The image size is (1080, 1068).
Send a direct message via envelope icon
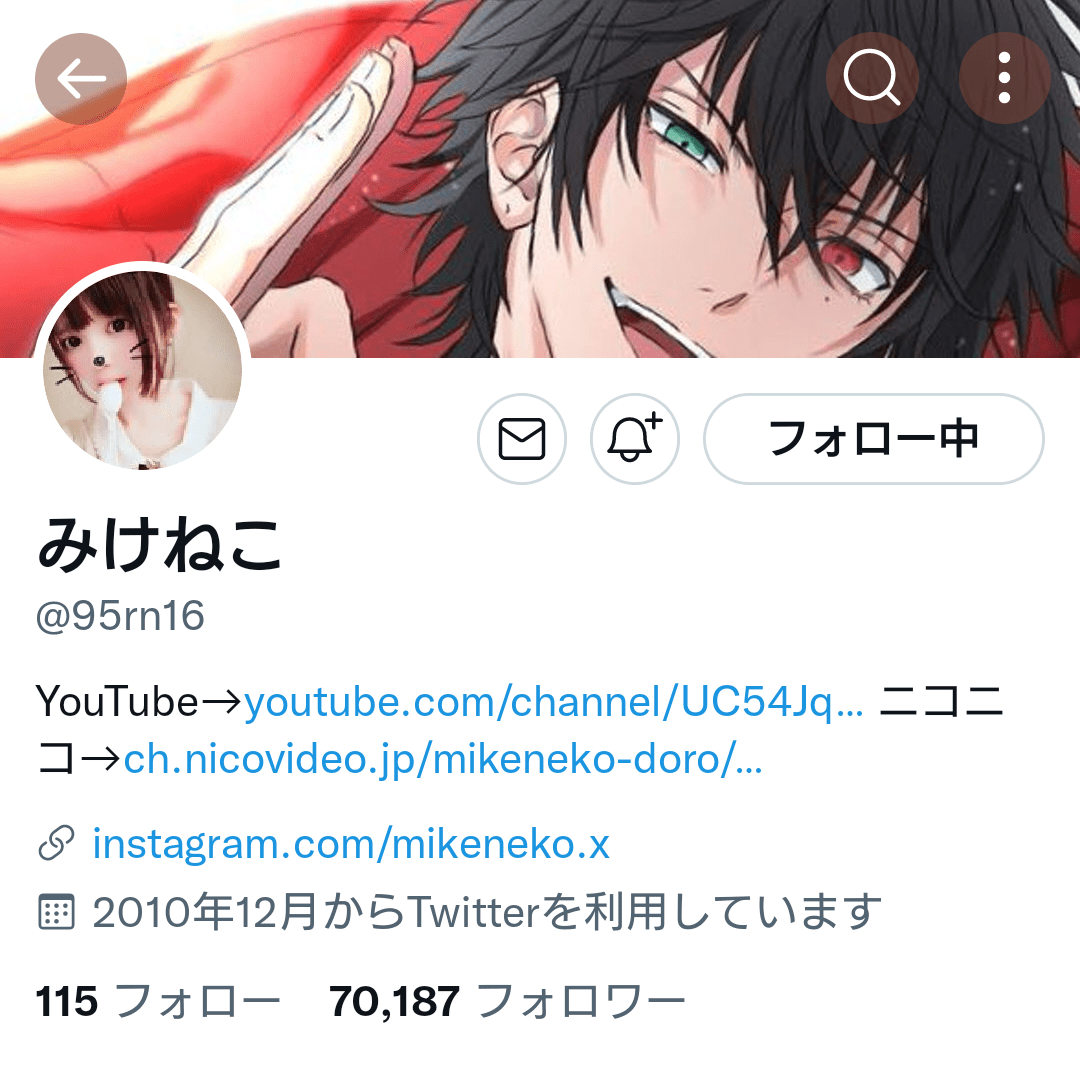click(522, 440)
